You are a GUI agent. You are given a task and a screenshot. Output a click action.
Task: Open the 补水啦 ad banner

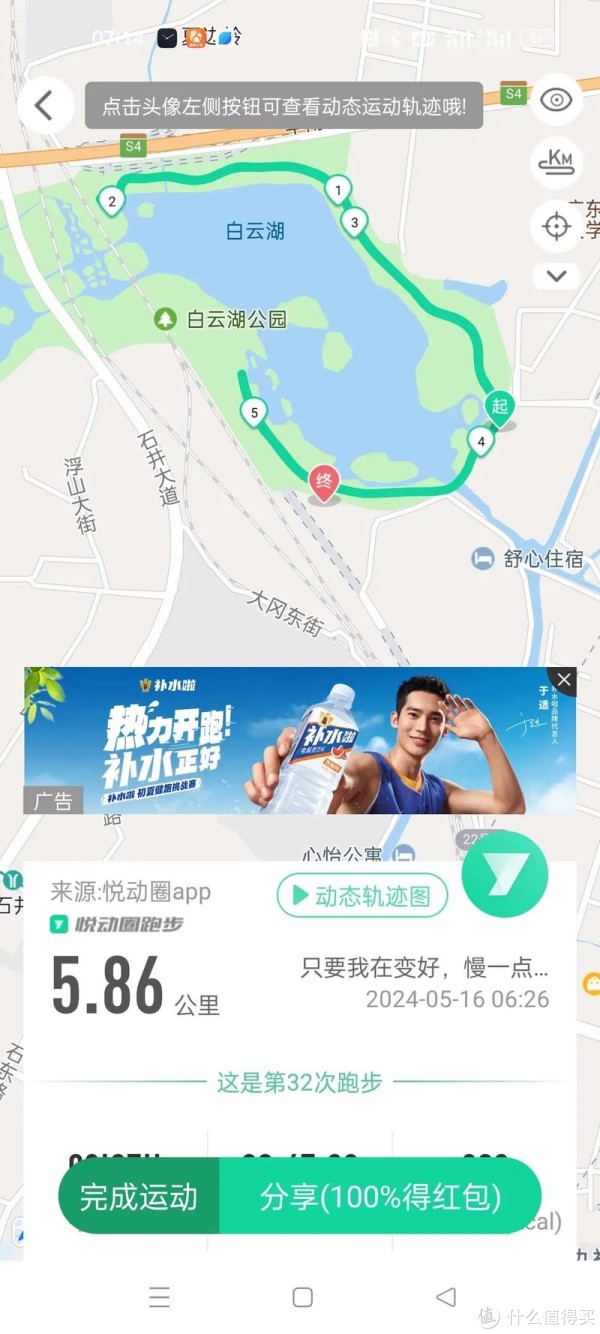point(300,741)
